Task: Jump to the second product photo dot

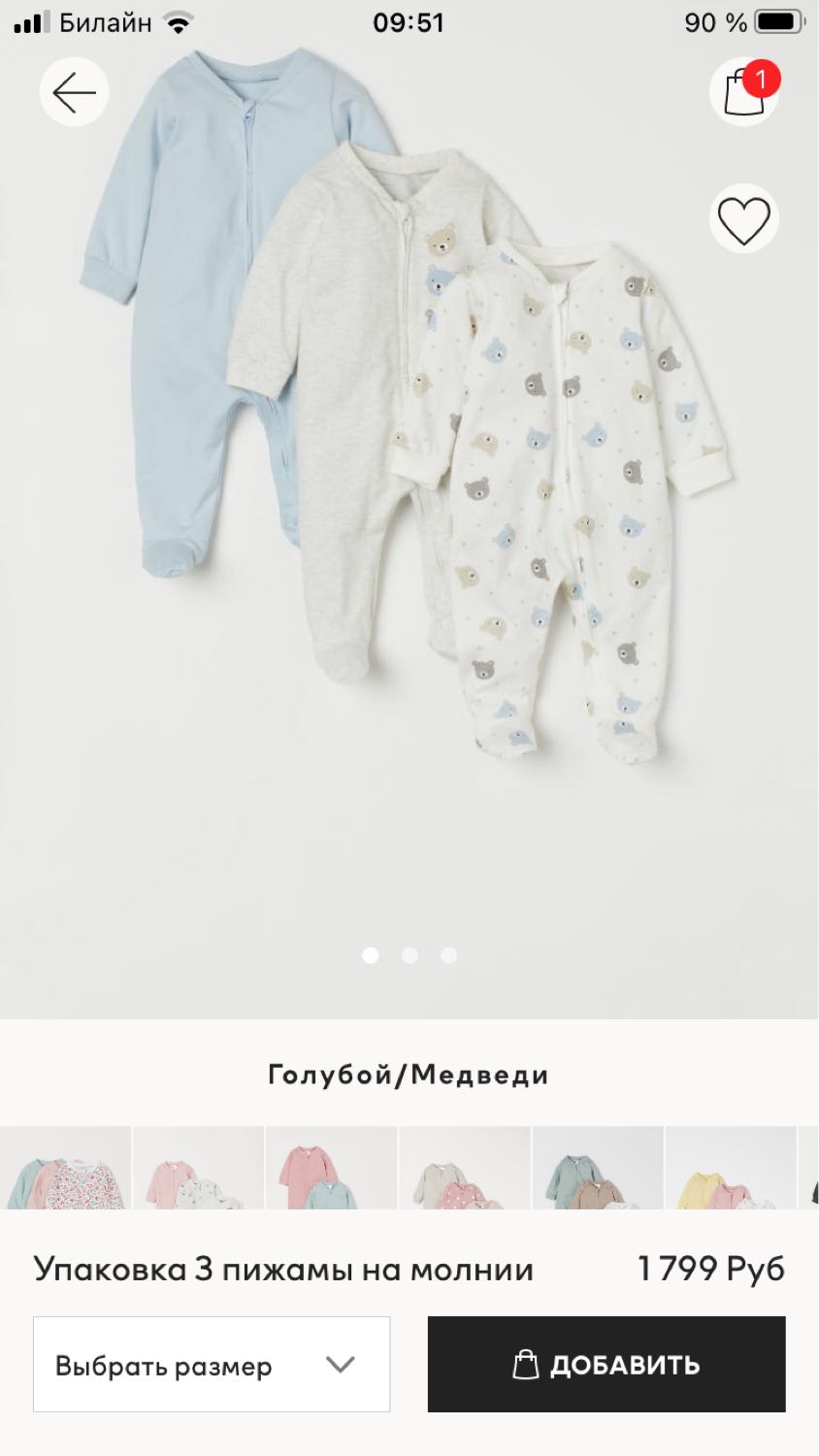Action: pyautogui.click(x=409, y=956)
